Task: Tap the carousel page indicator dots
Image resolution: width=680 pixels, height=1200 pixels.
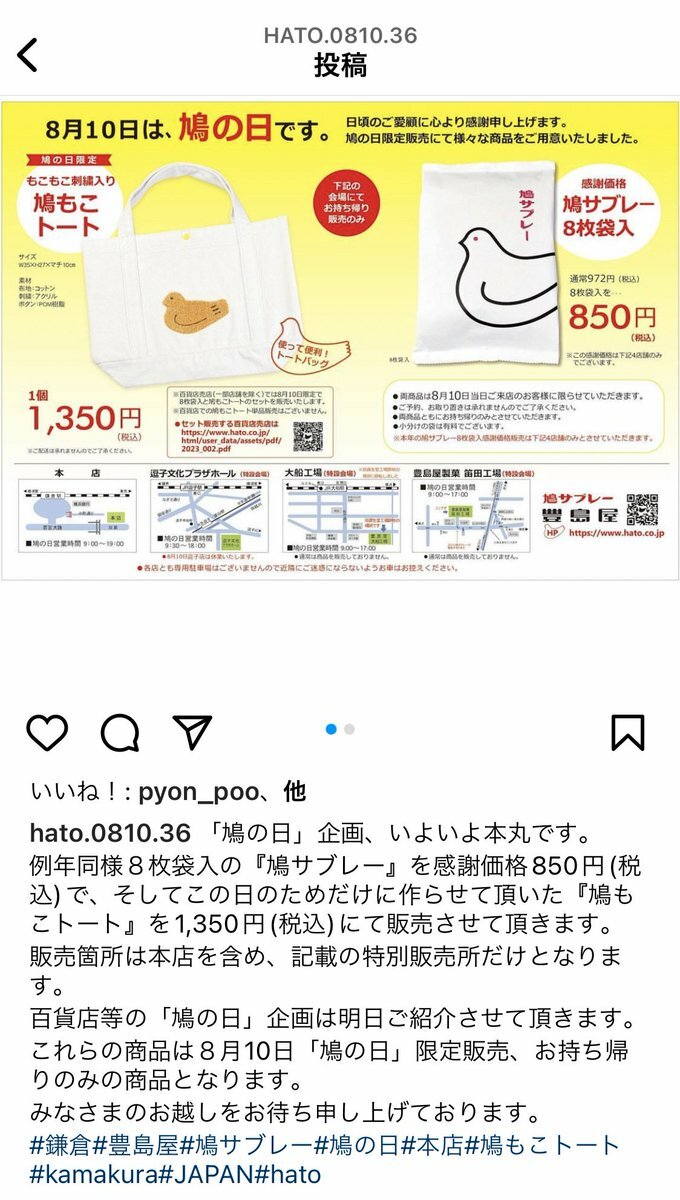Action: click(340, 729)
